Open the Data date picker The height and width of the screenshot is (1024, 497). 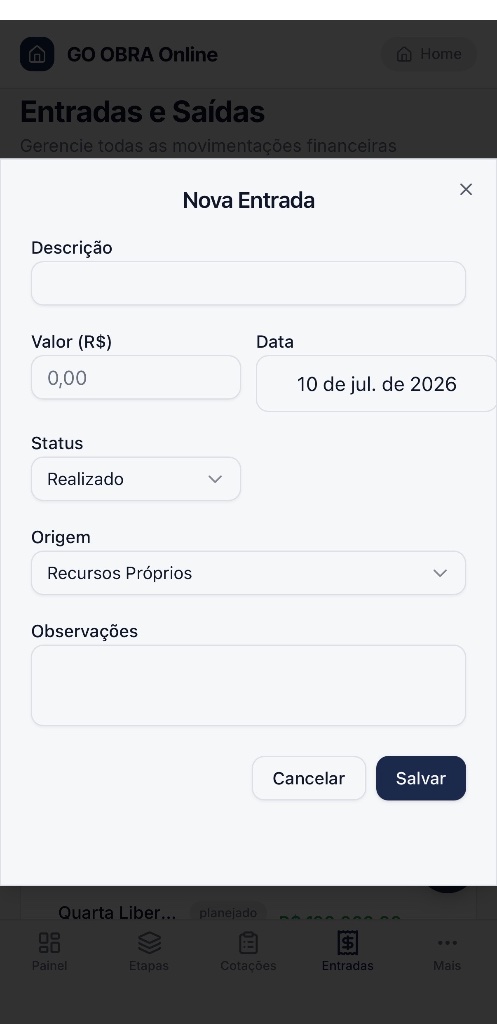[376, 383]
